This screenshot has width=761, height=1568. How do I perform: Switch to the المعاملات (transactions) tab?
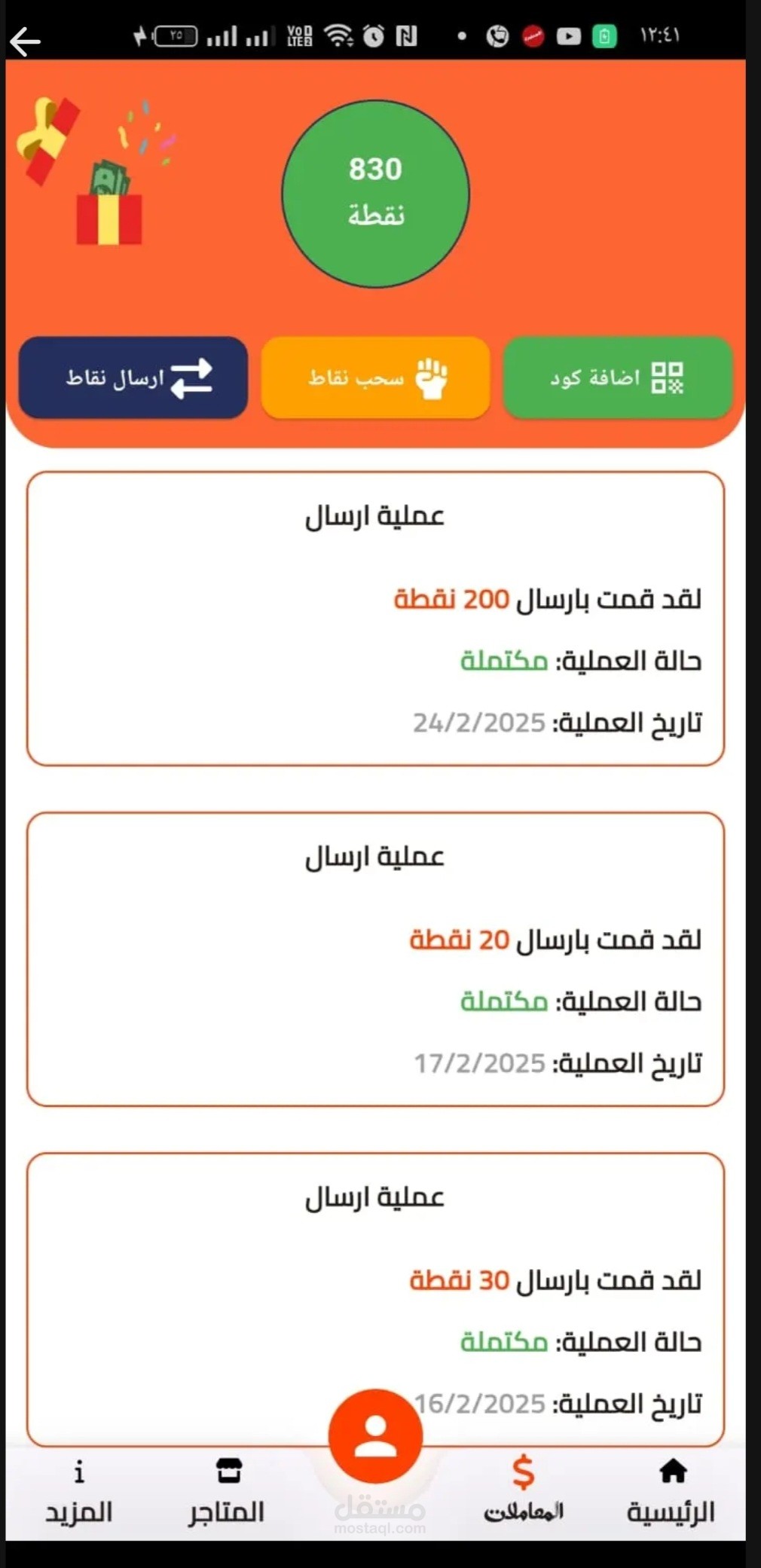pos(523,1492)
